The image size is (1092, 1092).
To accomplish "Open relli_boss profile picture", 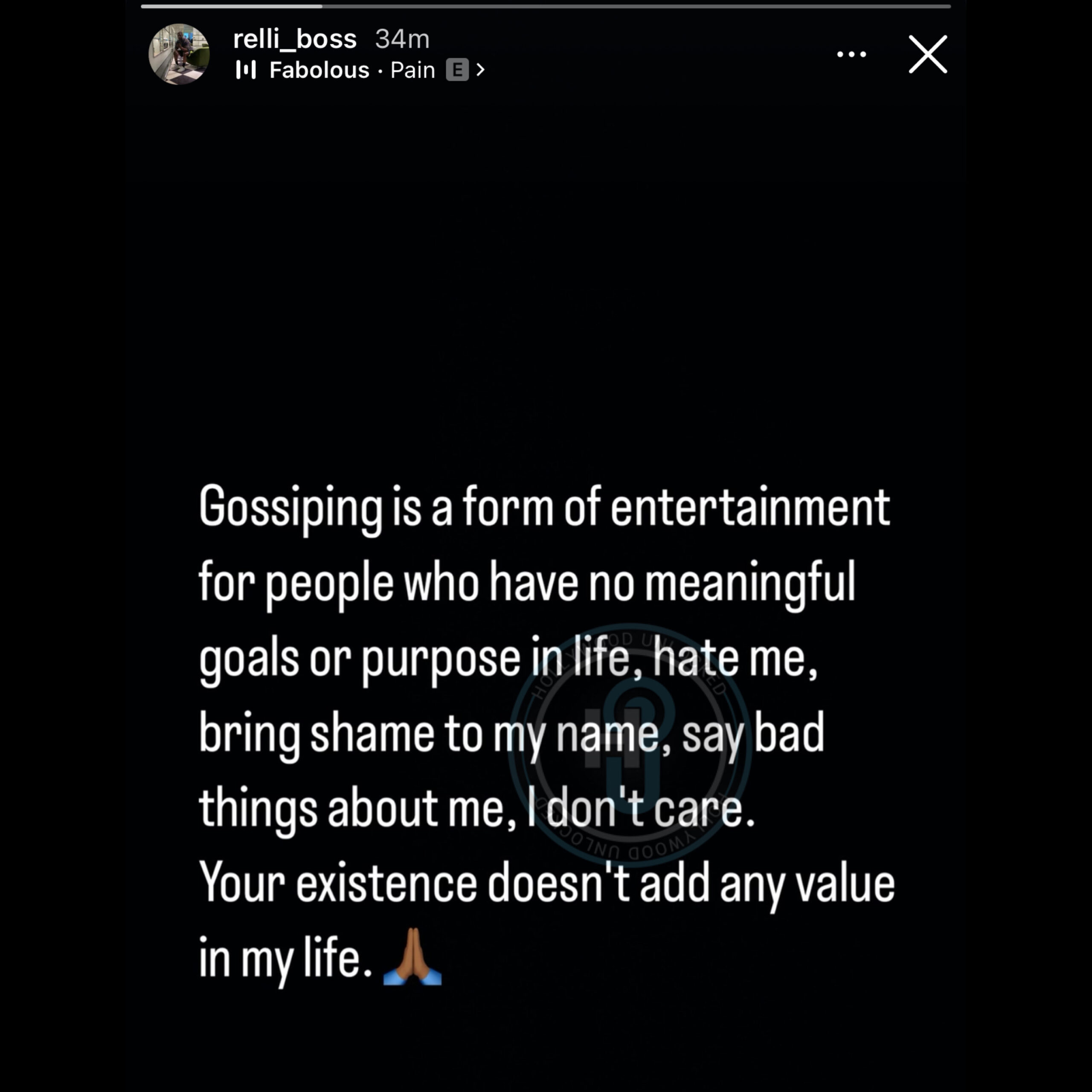I will pyautogui.click(x=179, y=54).
